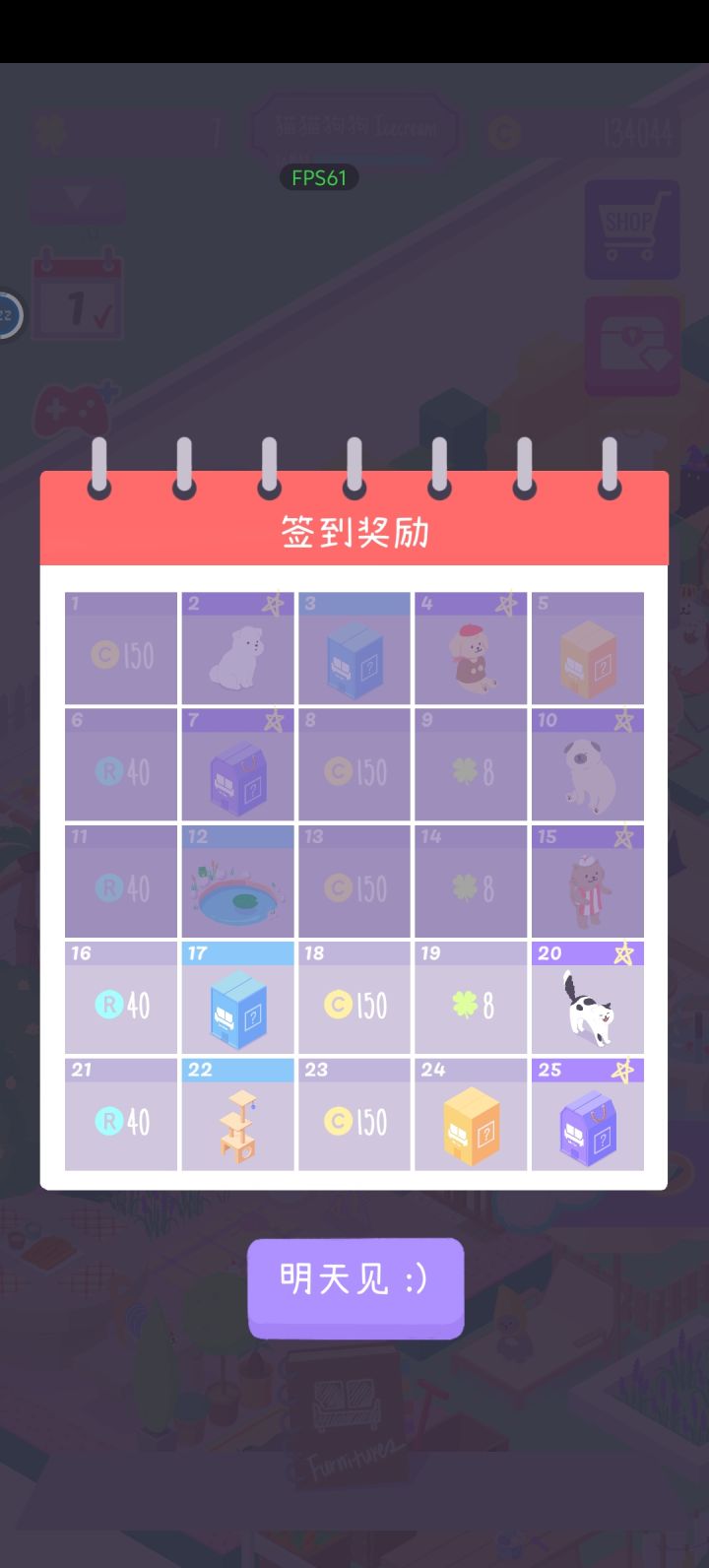Tap the 签到奖励 title banner
Image resolution: width=709 pixels, height=1568 pixels.
[354, 533]
